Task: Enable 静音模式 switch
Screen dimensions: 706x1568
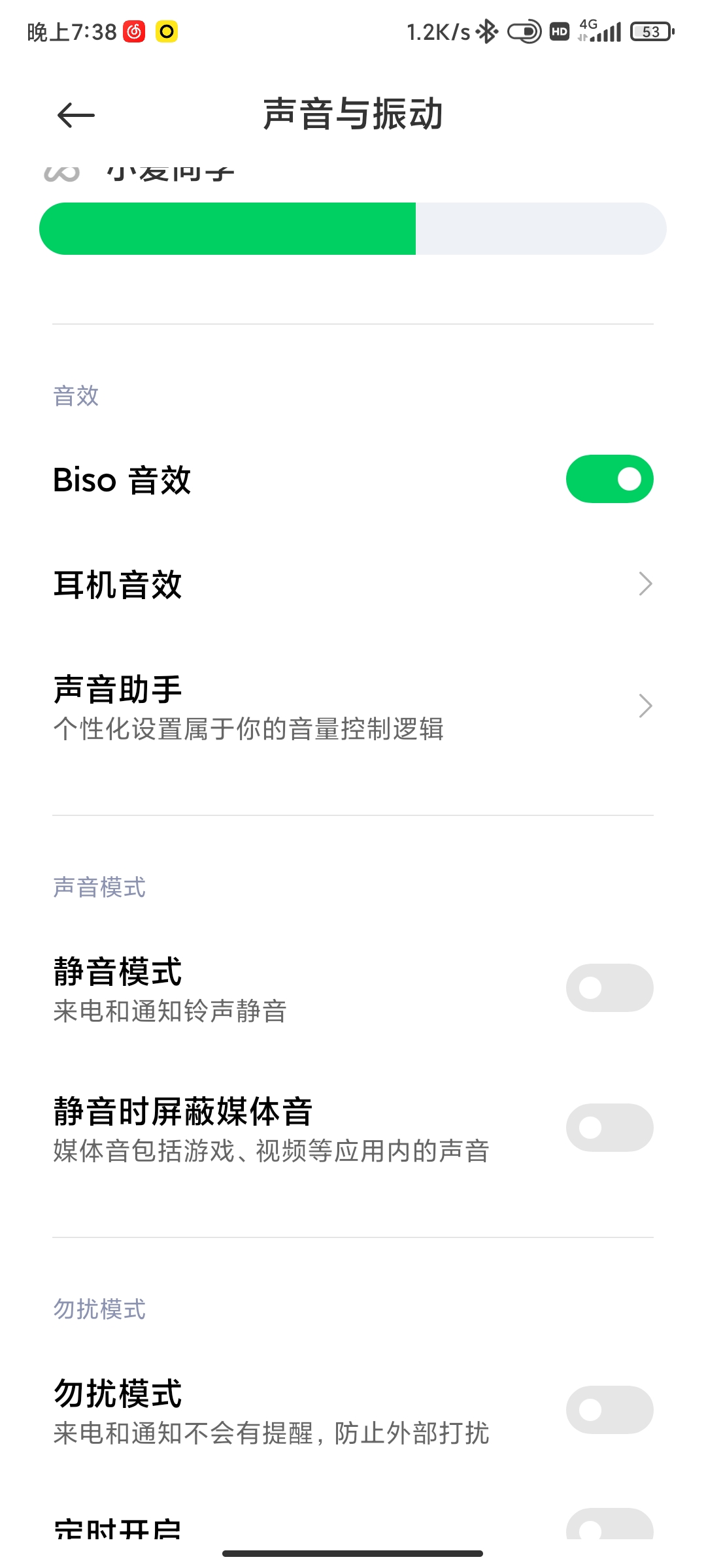Action: [609, 988]
